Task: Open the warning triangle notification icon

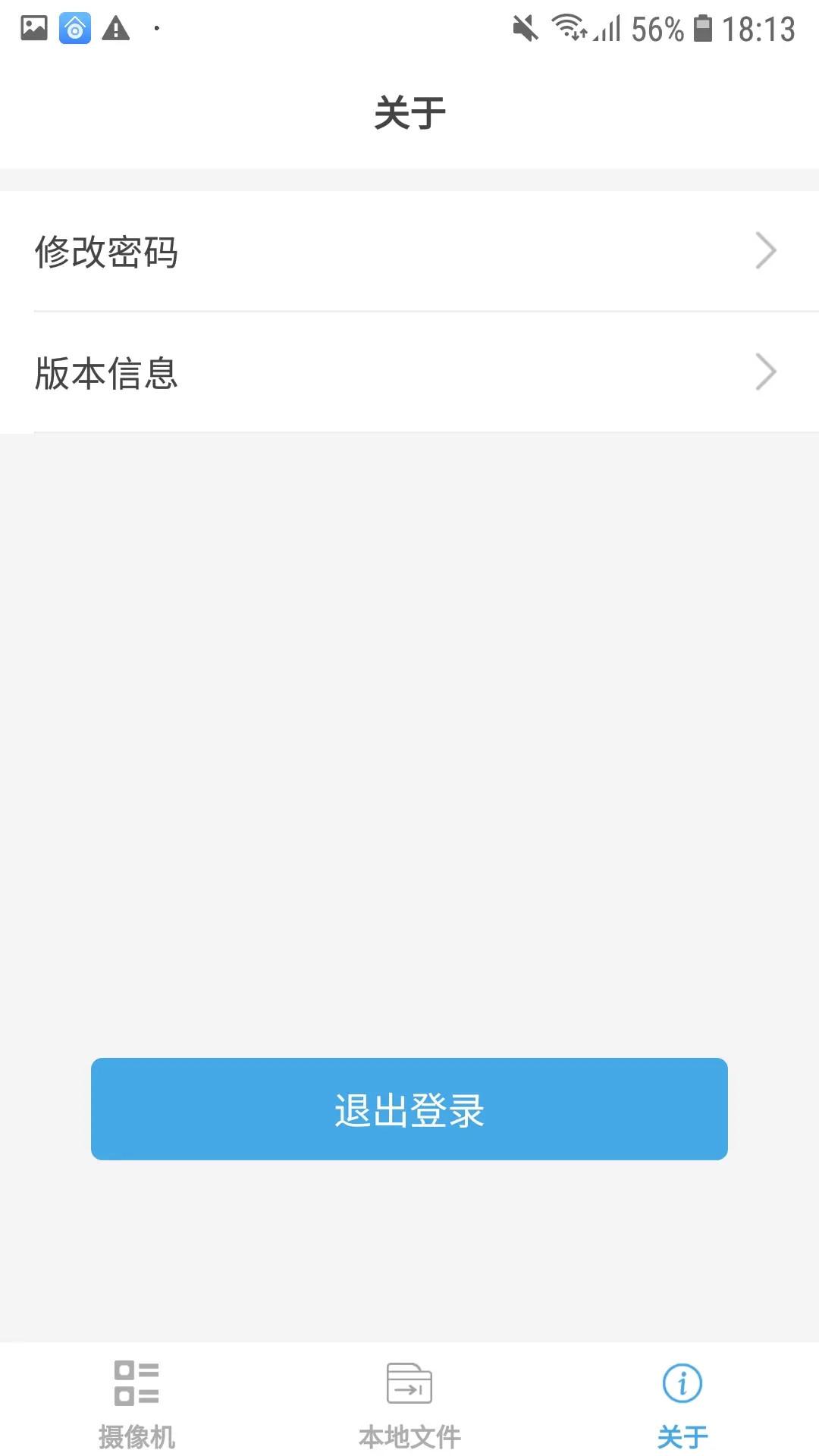Action: (115, 29)
